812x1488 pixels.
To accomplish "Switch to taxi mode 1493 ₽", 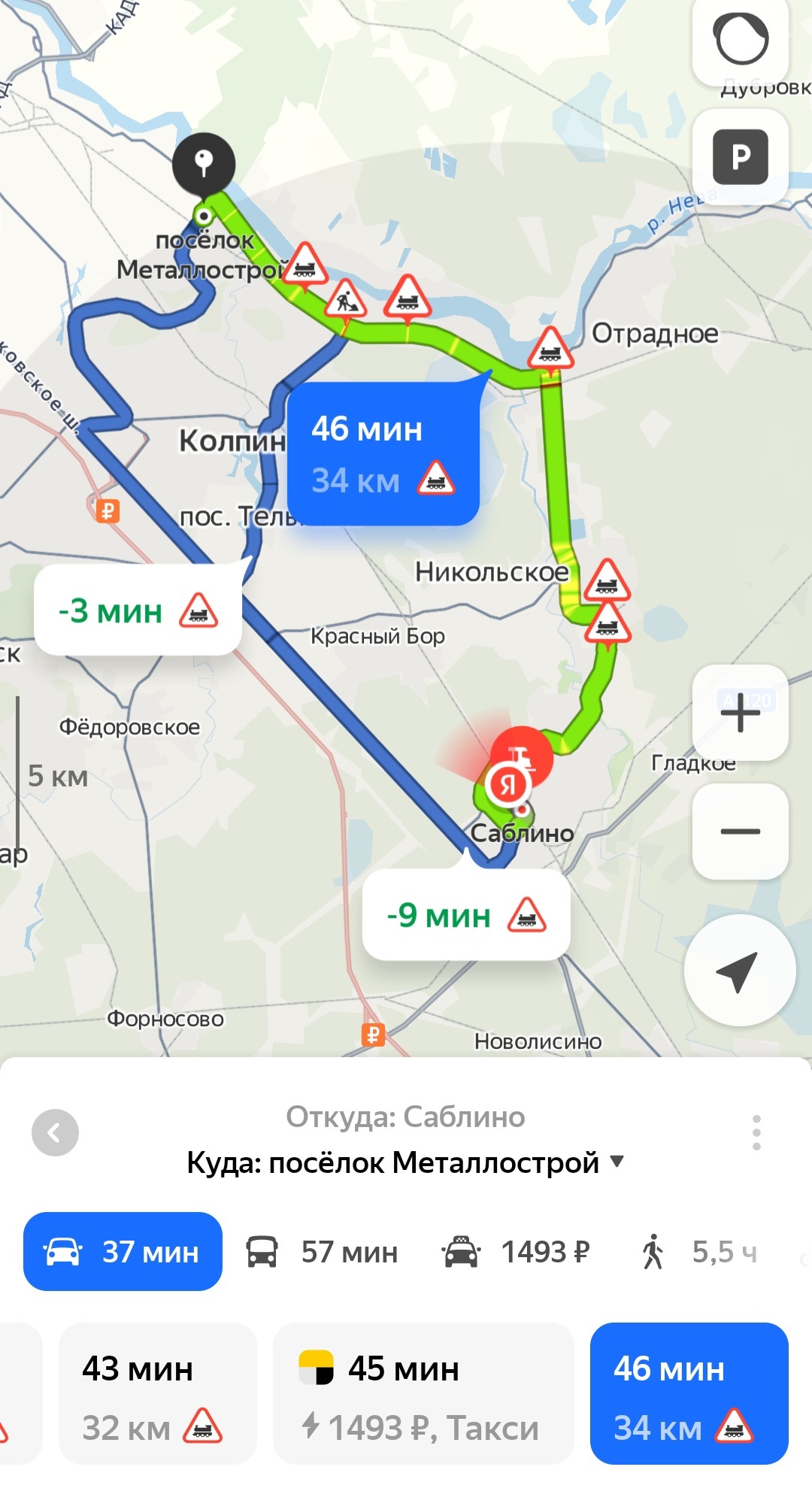I will coord(516,1252).
